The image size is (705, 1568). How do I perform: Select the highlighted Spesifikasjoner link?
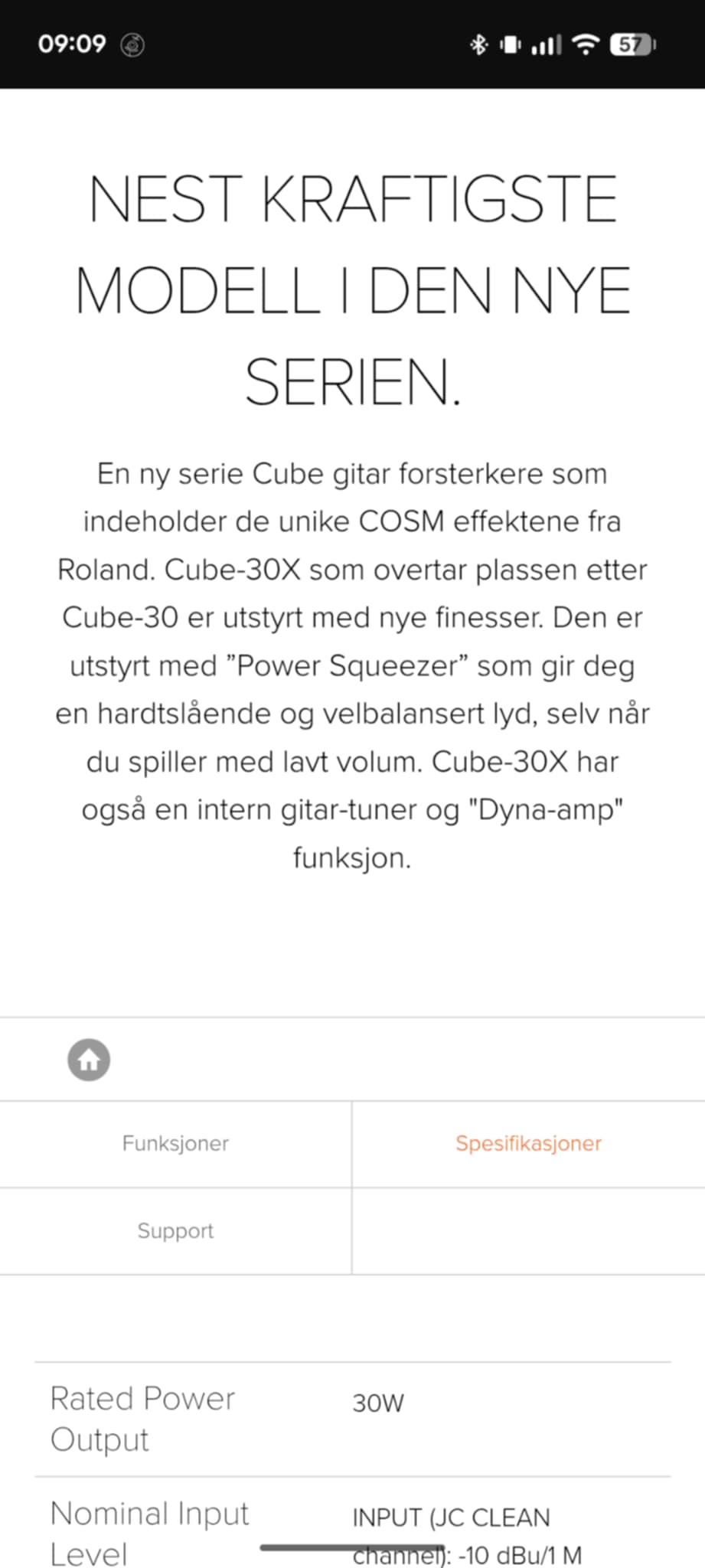[x=527, y=1144]
